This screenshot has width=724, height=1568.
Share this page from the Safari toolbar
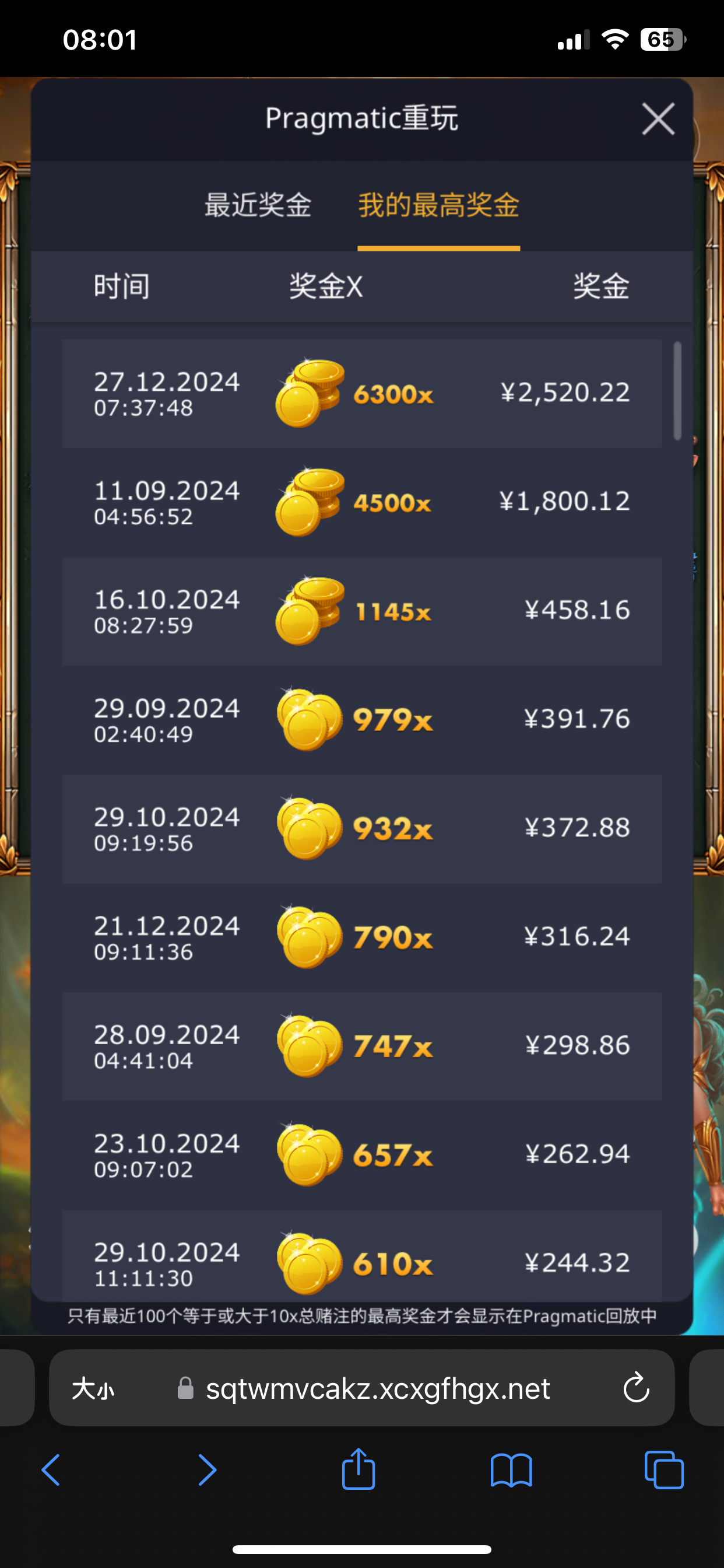point(359,1469)
